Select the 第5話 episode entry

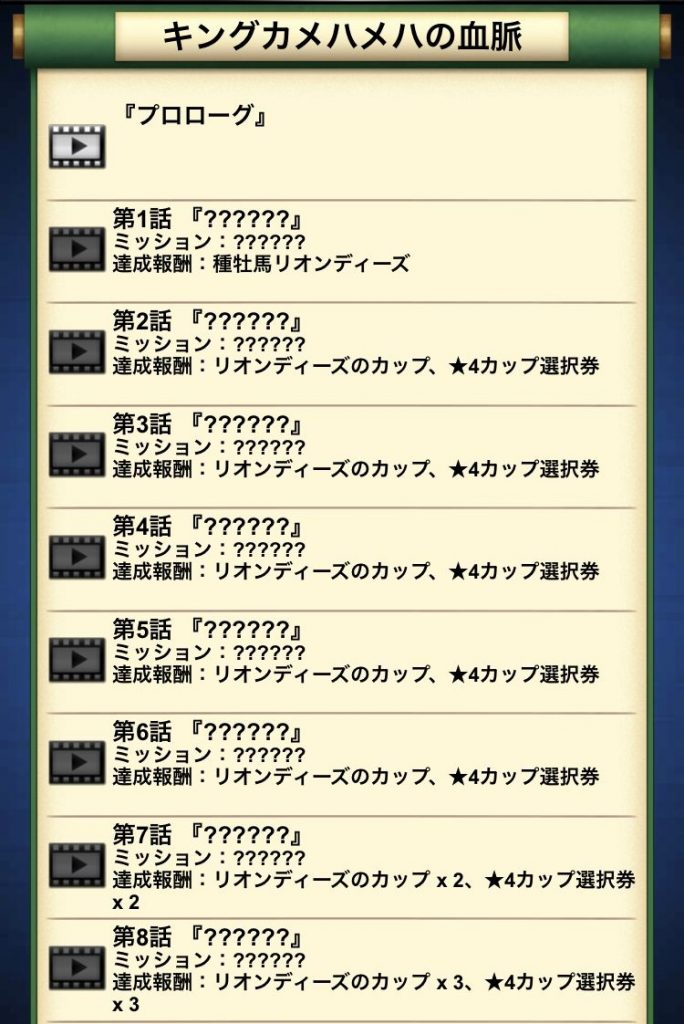[340, 652]
